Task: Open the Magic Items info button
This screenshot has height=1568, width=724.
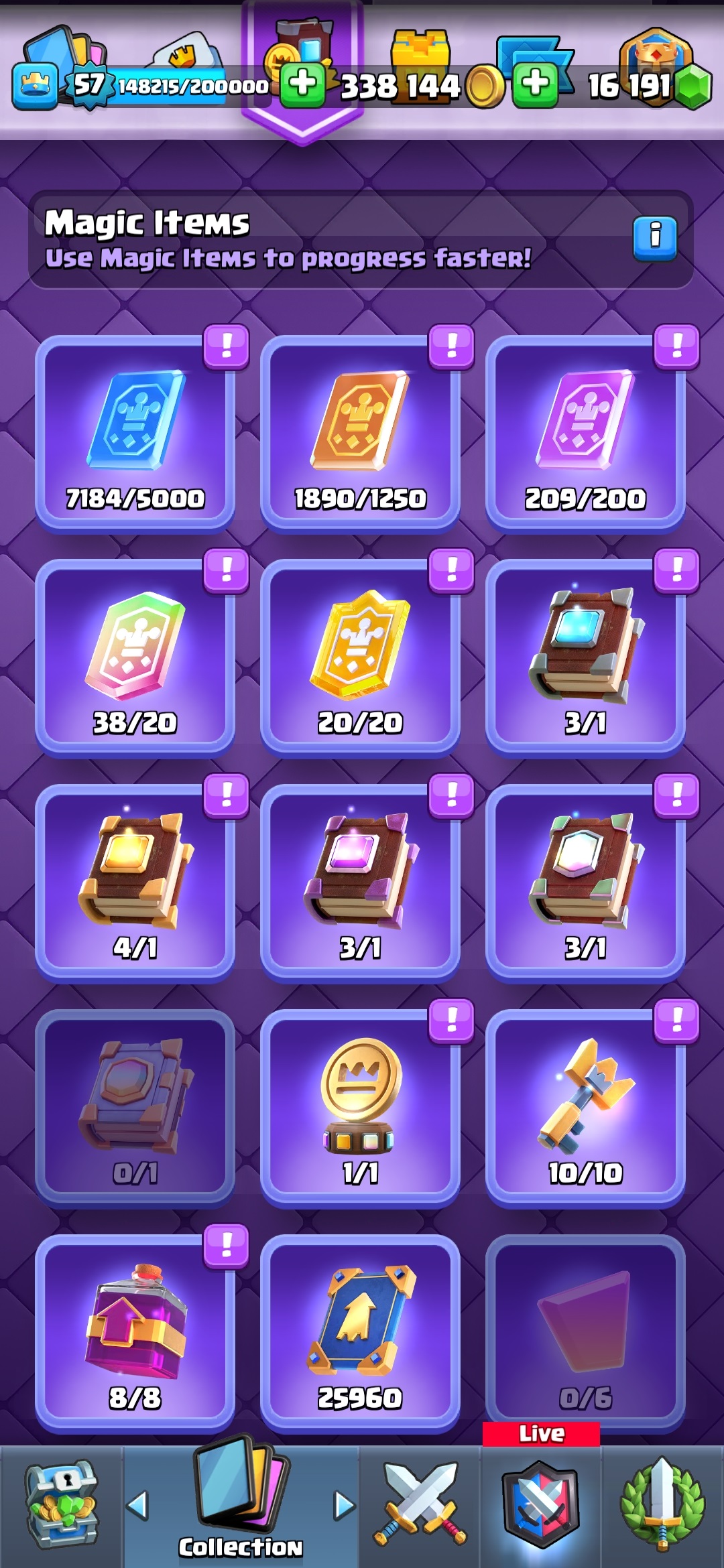Action: pyautogui.click(x=654, y=239)
